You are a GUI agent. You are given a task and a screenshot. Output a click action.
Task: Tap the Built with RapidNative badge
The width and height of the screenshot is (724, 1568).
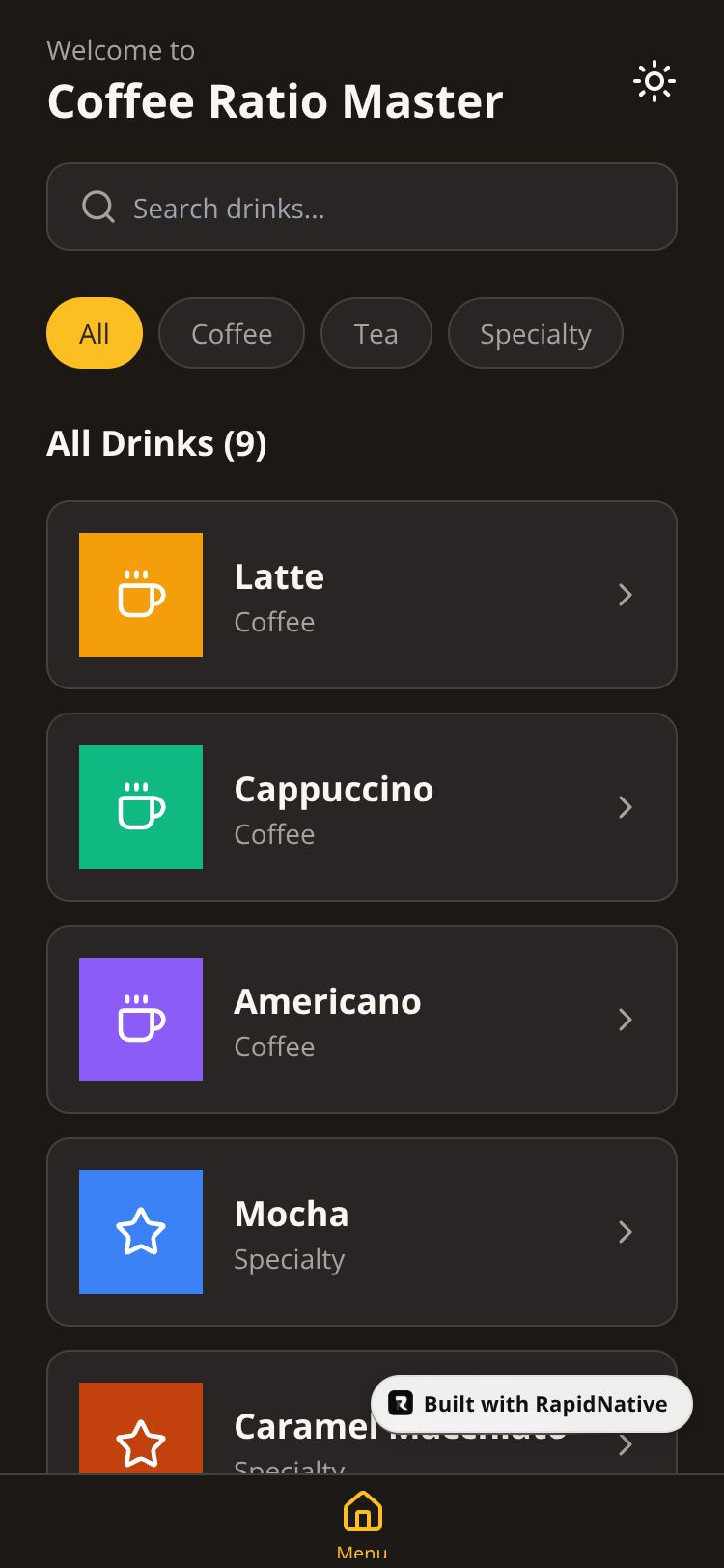coord(532,1404)
